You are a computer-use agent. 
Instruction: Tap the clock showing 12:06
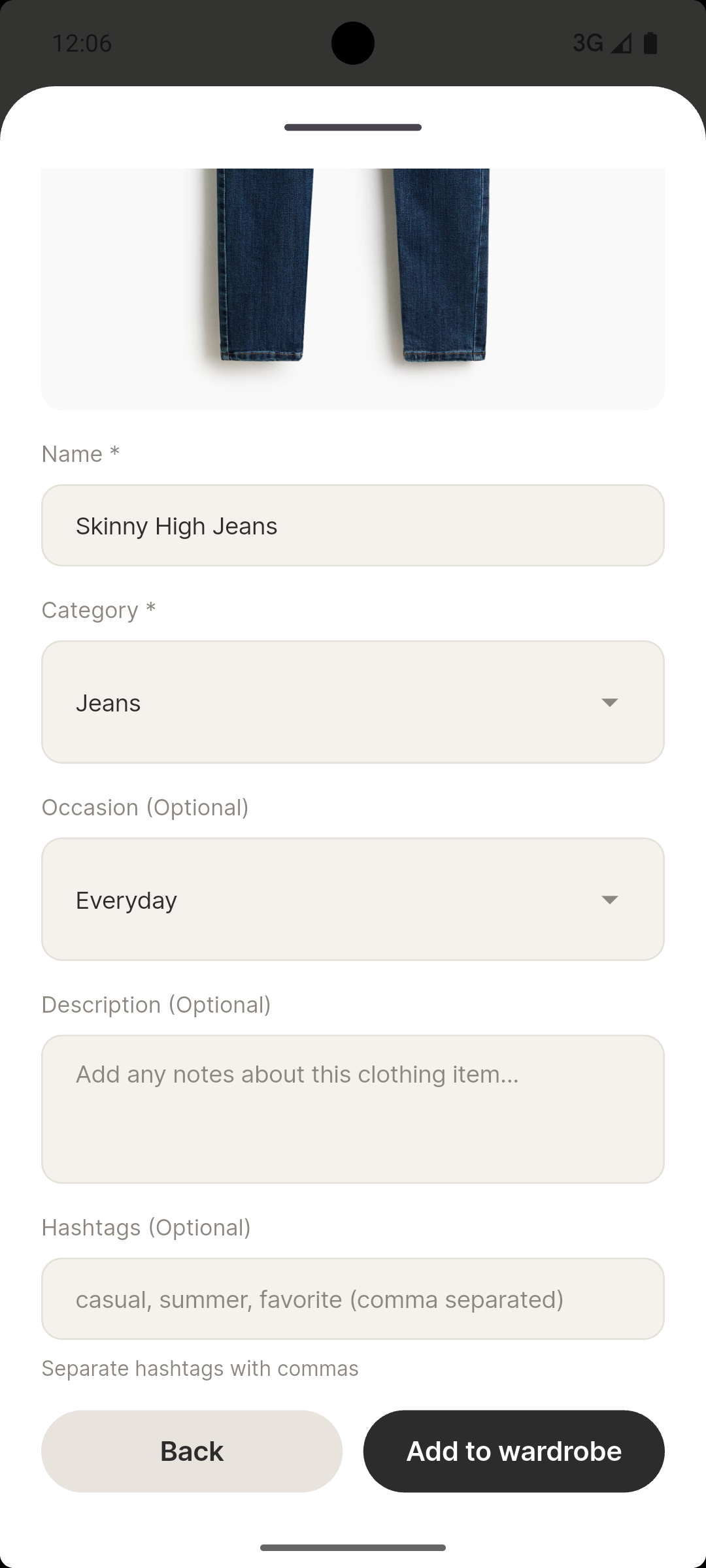(x=82, y=44)
